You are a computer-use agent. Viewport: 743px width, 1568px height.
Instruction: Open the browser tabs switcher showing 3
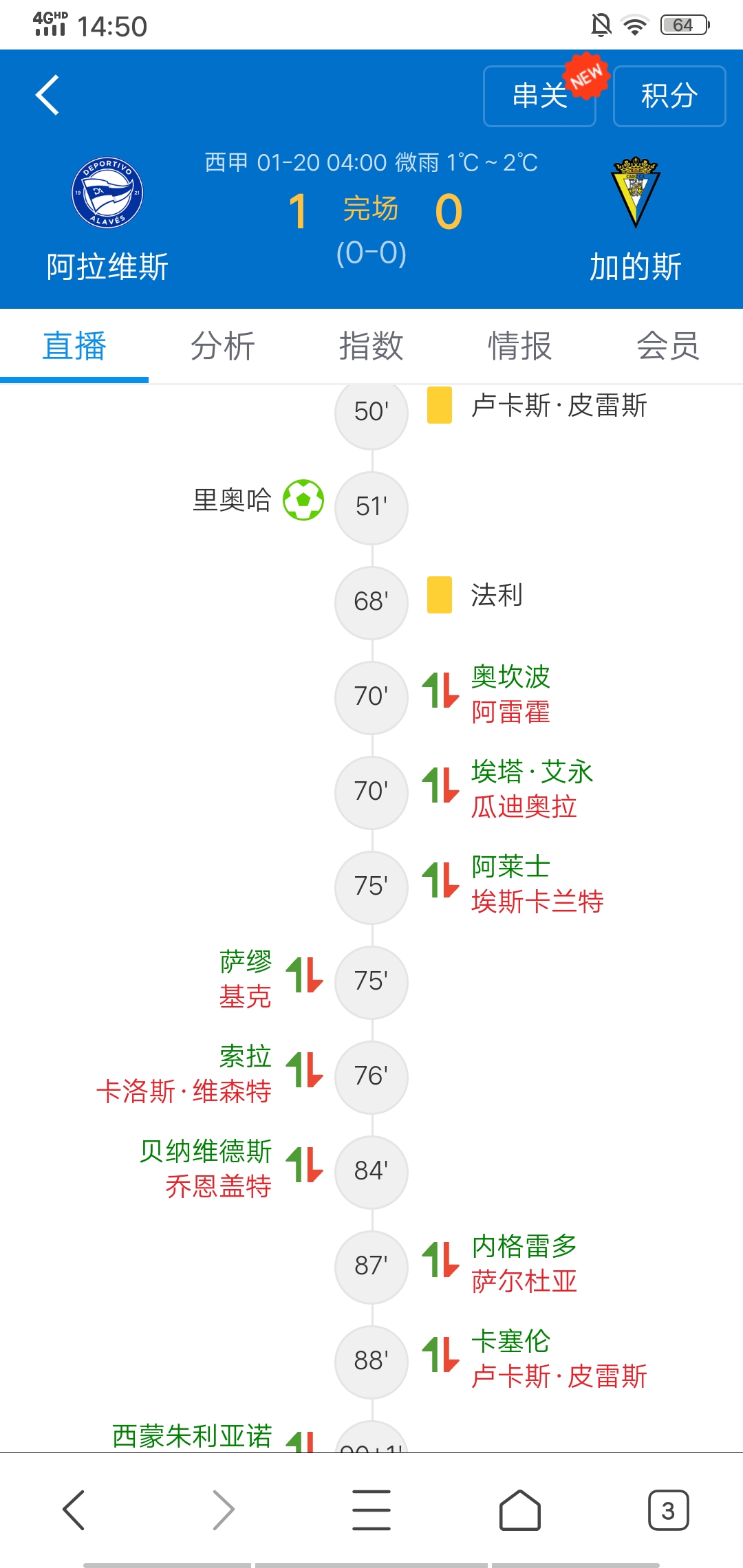tap(668, 1510)
